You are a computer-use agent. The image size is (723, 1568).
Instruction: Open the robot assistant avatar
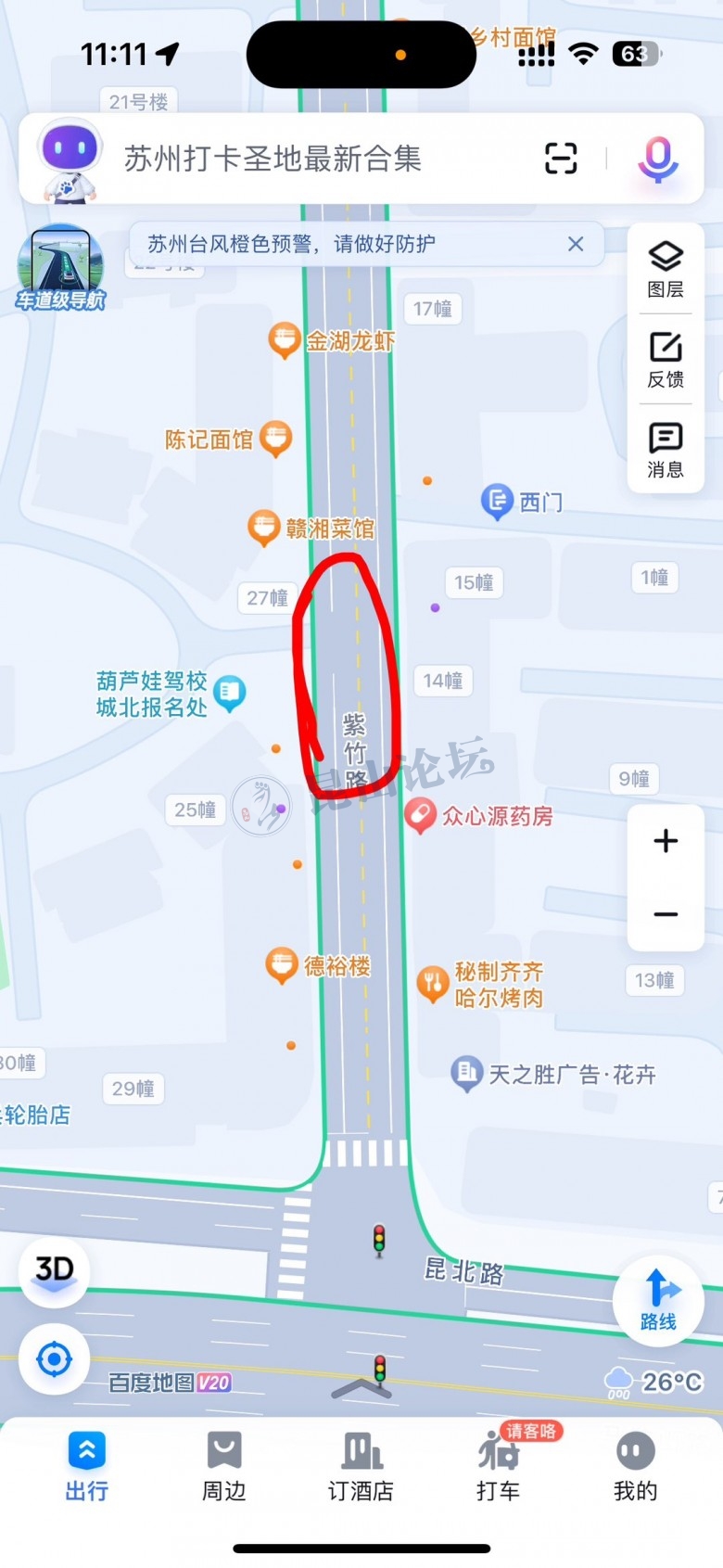pyautogui.click(x=70, y=159)
